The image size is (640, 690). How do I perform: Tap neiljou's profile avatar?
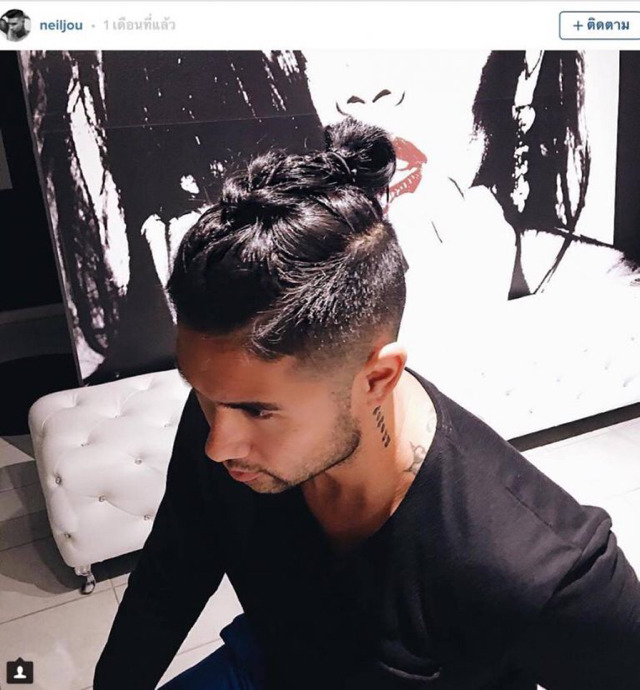(x=15, y=25)
